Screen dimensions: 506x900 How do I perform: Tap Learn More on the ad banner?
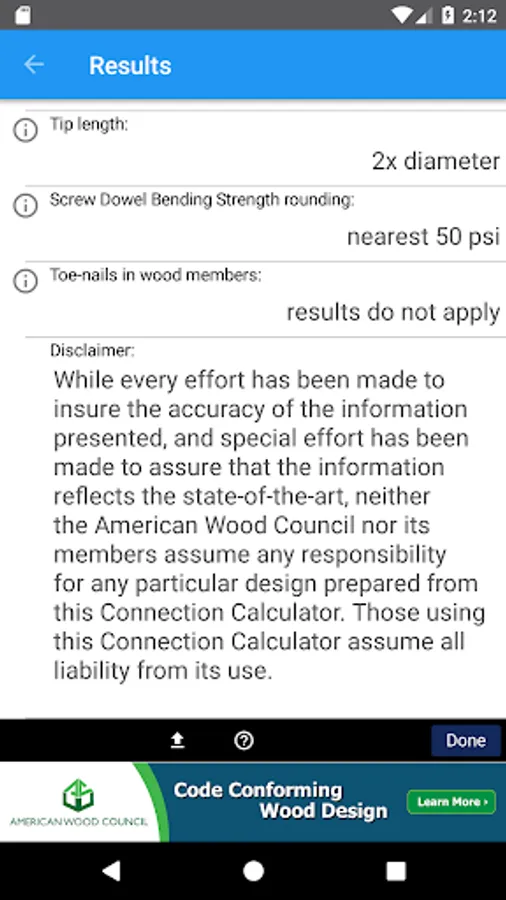[451, 802]
